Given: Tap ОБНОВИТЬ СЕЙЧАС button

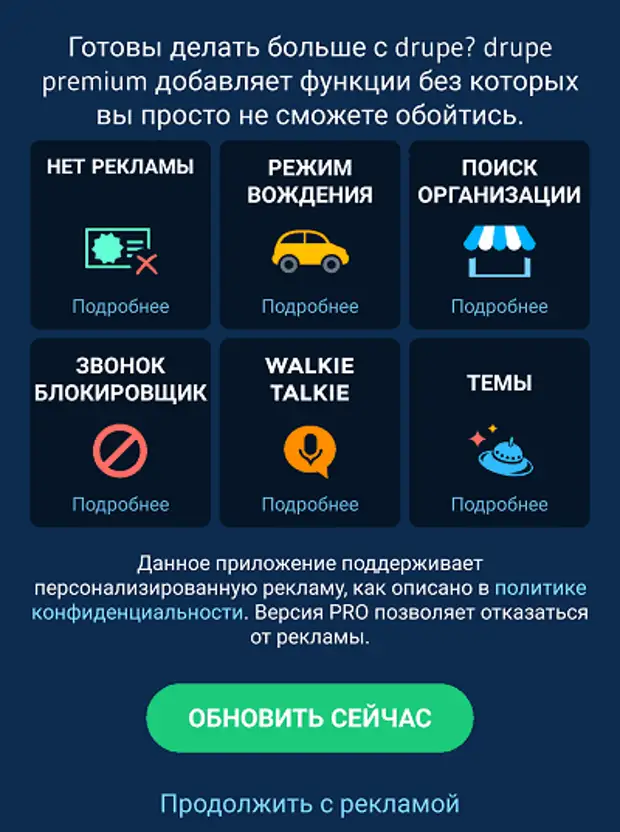Looking at the screenshot, I should pyautogui.click(x=310, y=718).
